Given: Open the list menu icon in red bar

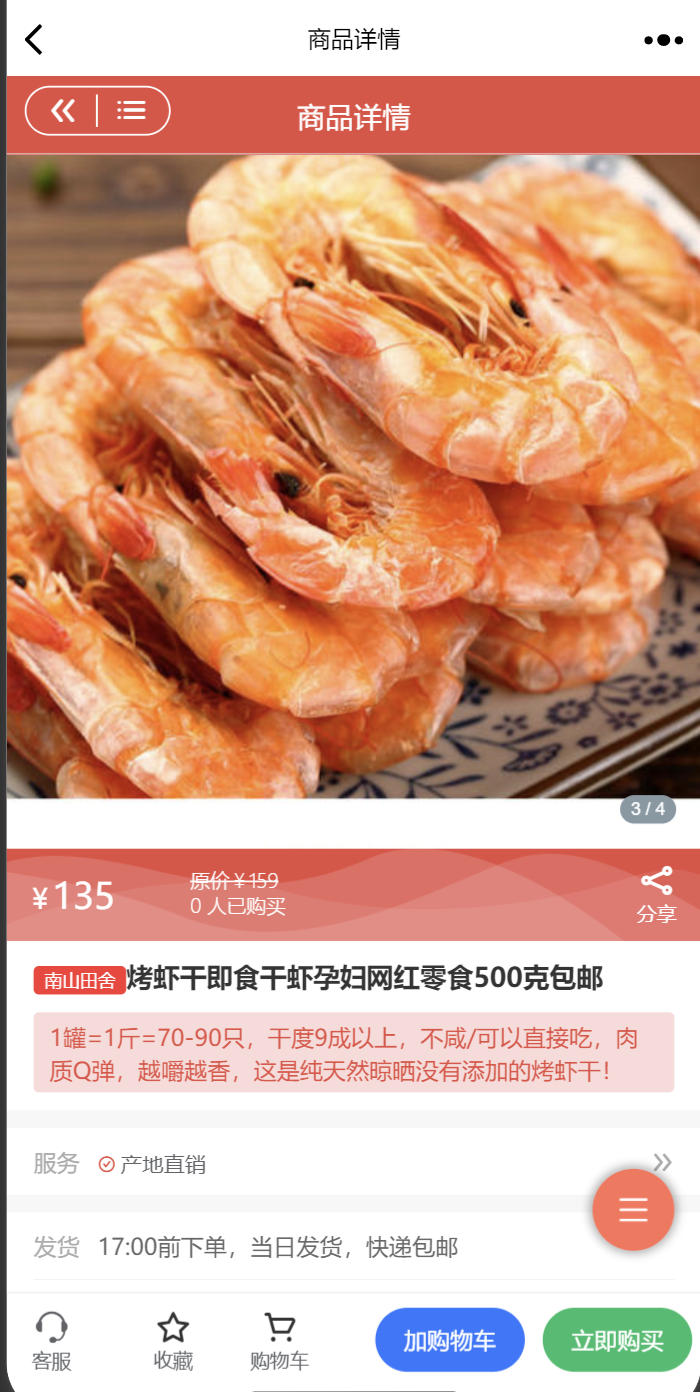Looking at the screenshot, I should click(131, 111).
